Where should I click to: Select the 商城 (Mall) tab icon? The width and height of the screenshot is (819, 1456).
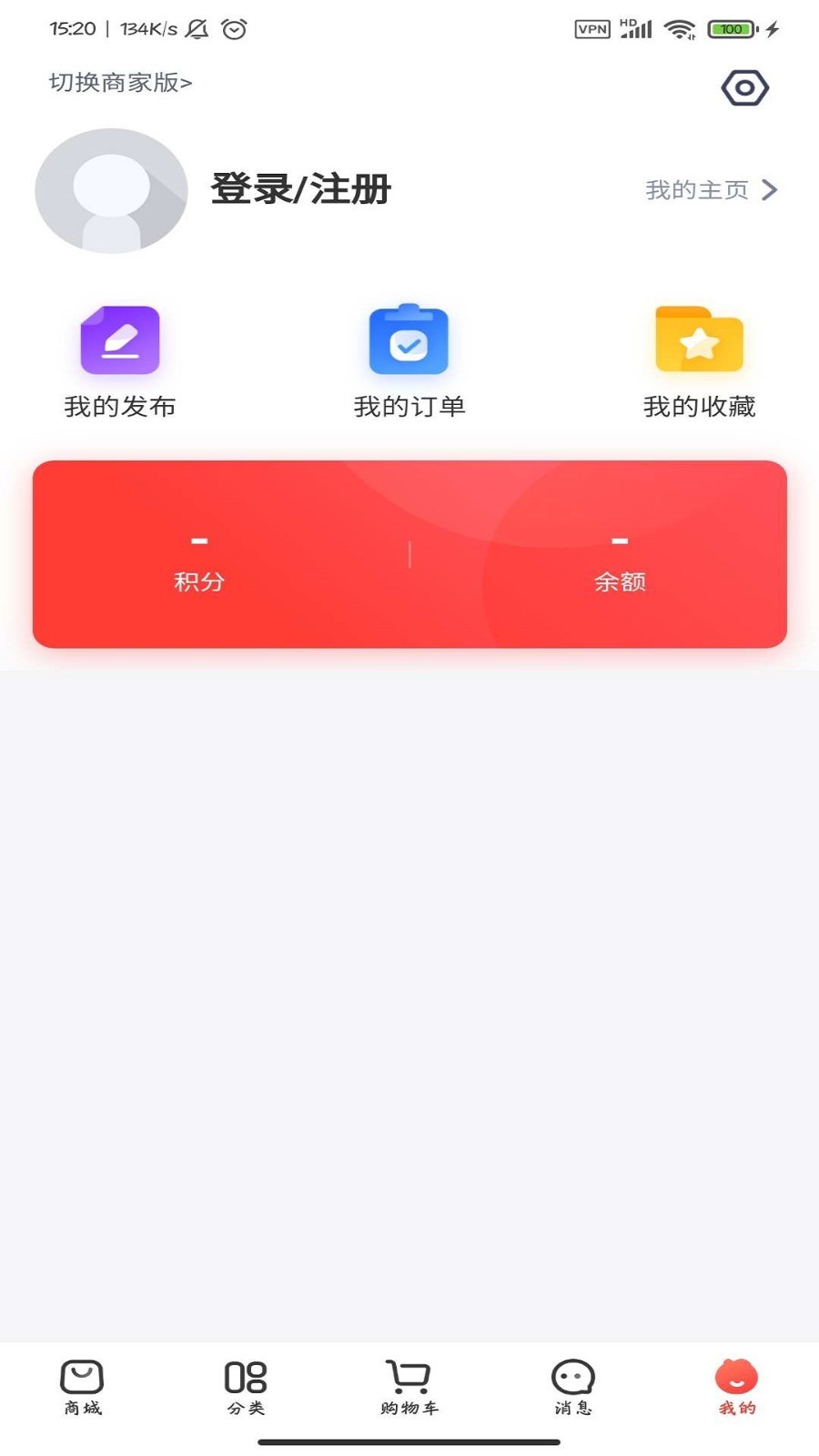[x=82, y=1376]
